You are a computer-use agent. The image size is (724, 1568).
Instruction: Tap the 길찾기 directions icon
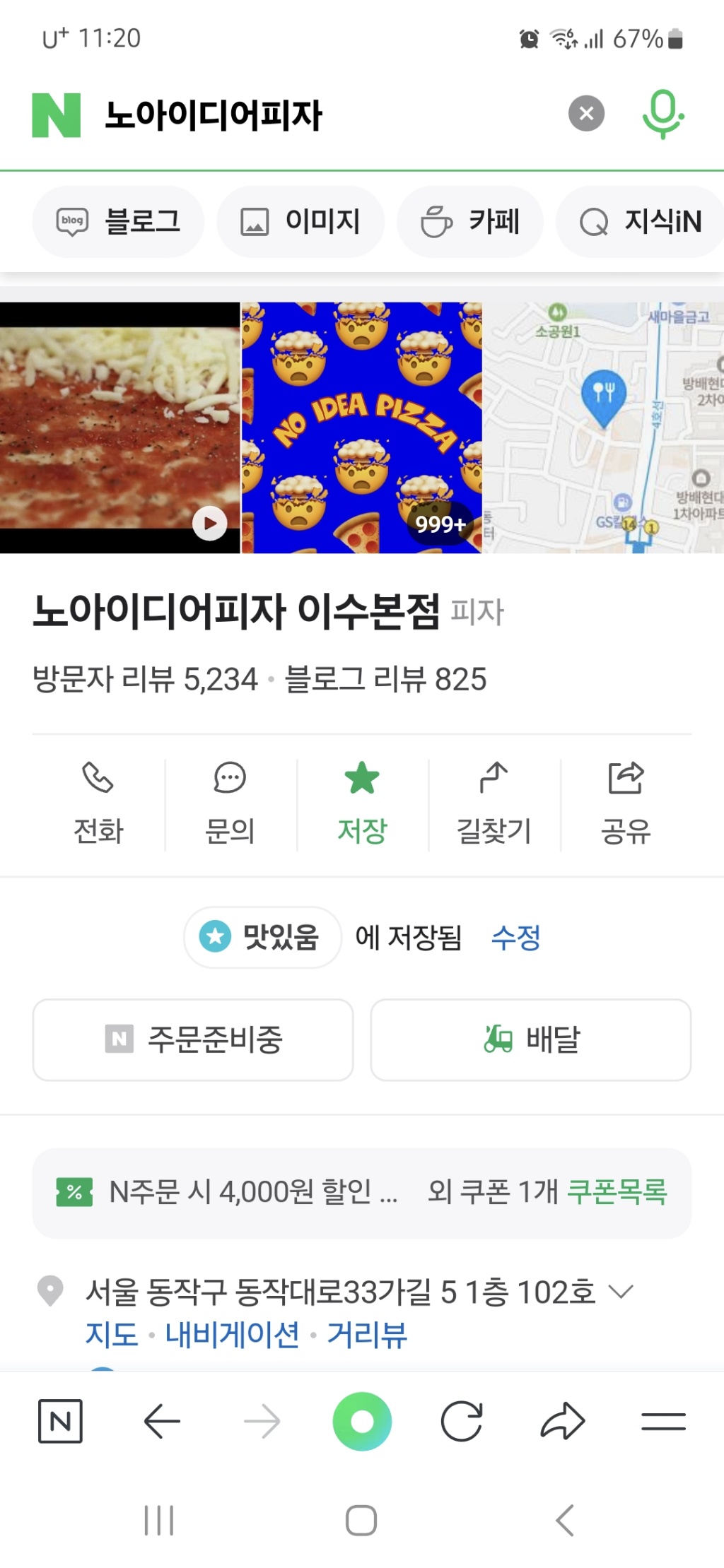click(493, 781)
